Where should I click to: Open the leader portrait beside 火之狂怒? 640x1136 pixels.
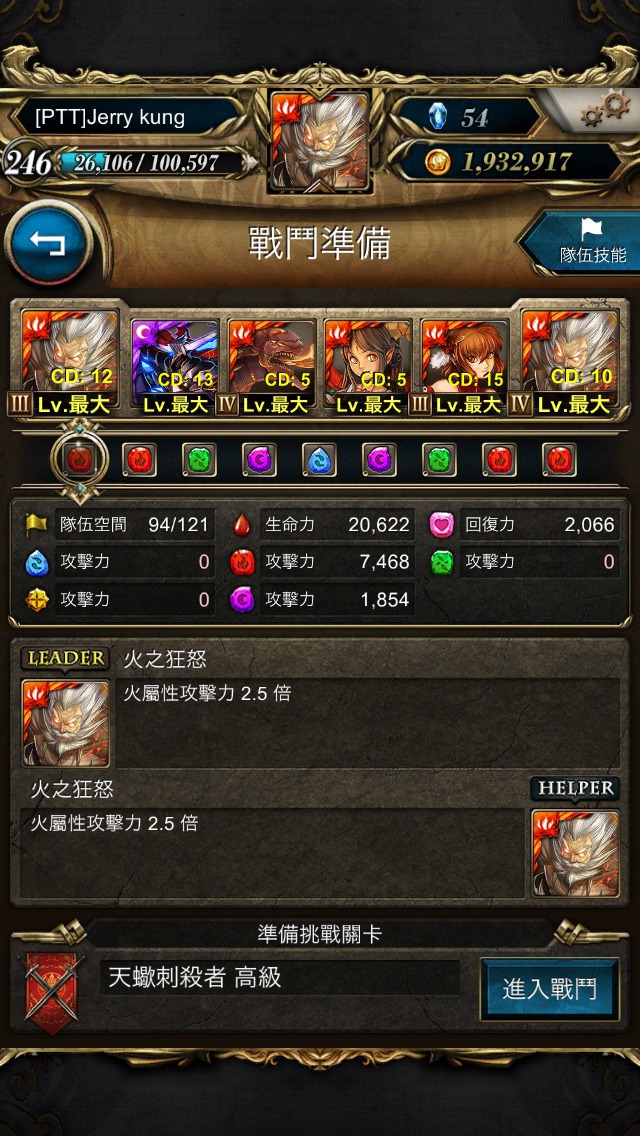65,723
